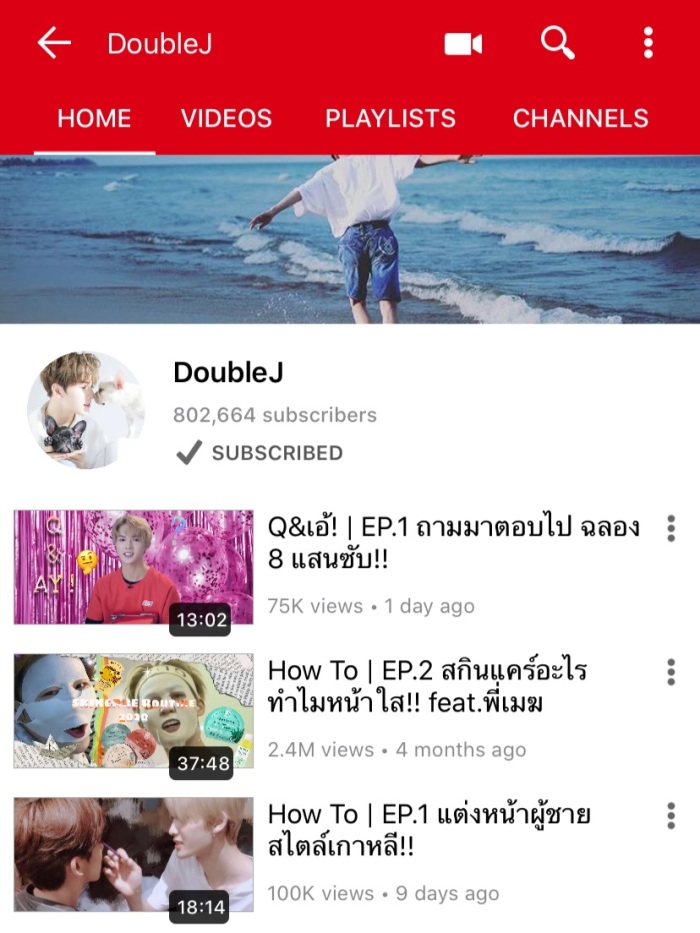
Task: Open channel search magnifier
Action: 557,43
